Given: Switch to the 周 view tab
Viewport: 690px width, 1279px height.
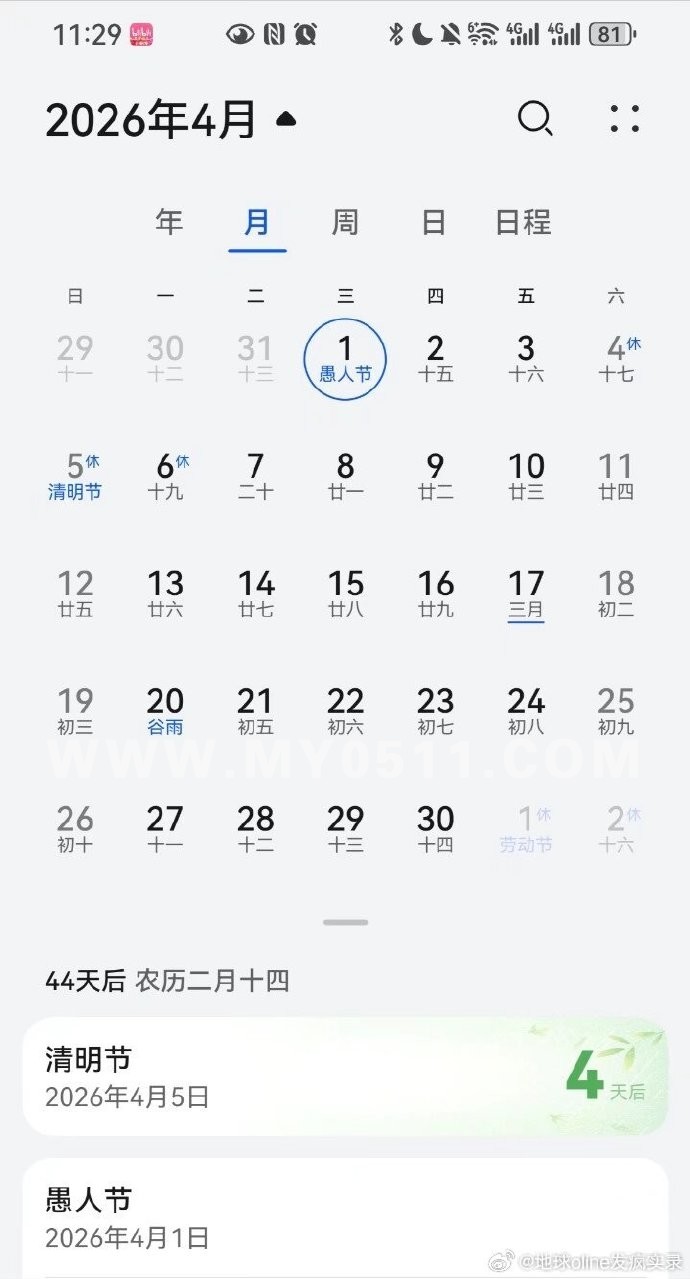Looking at the screenshot, I should 345,221.
